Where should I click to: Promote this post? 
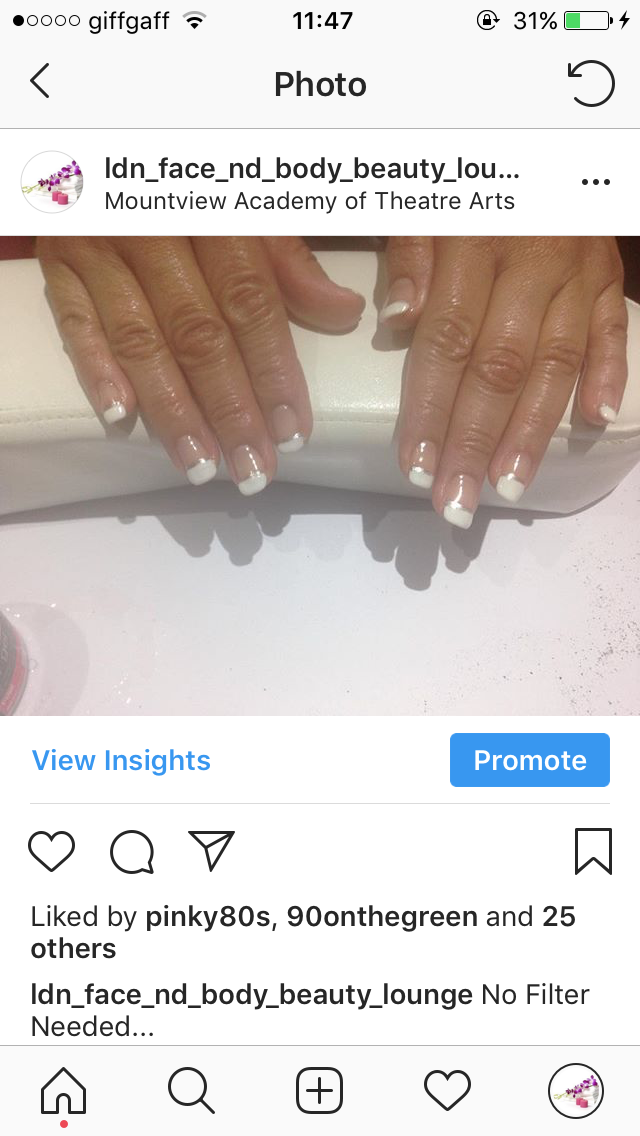point(530,760)
